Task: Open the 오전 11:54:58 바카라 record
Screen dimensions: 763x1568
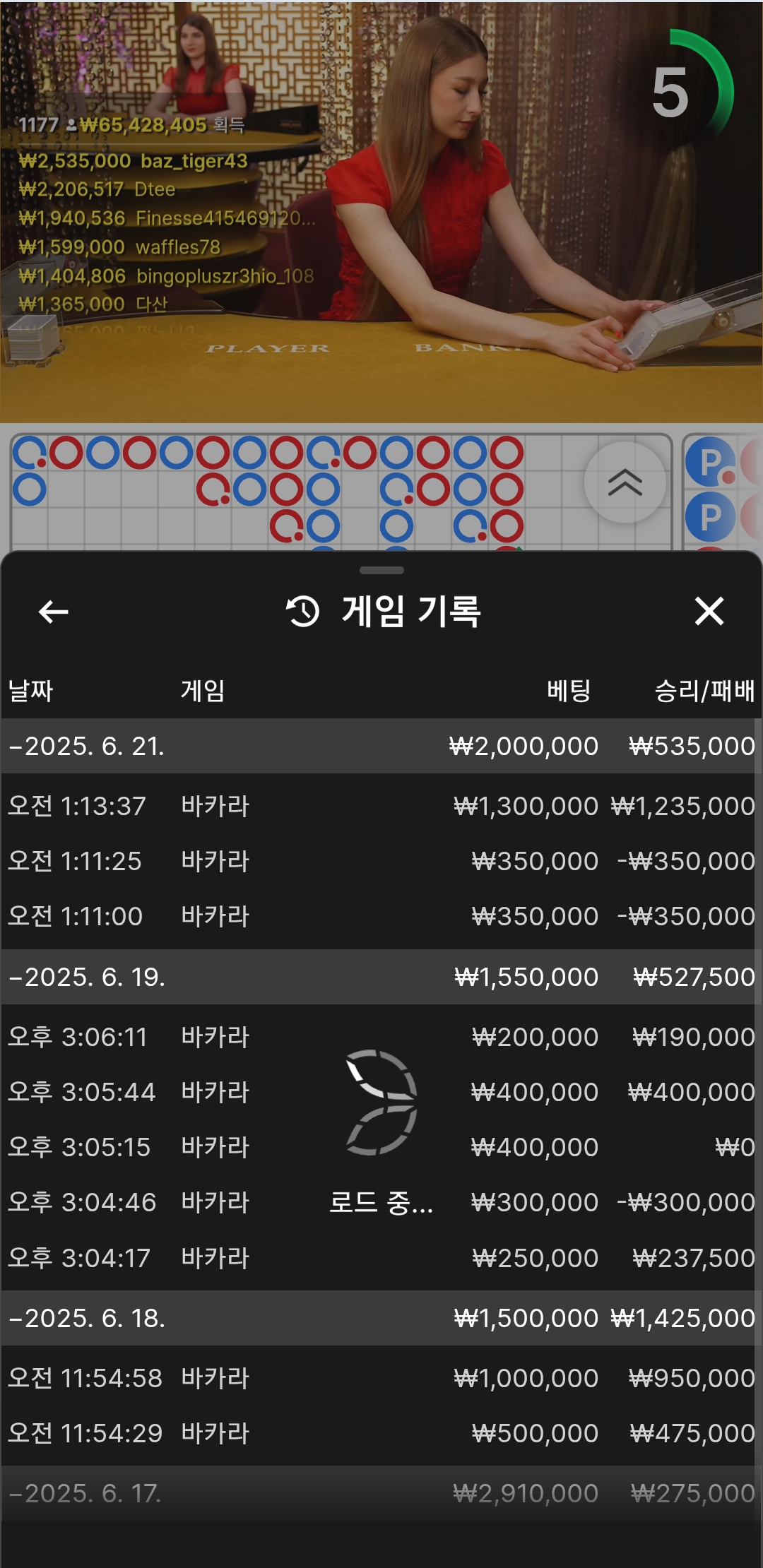Action: pyautogui.click(x=381, y=1378)
